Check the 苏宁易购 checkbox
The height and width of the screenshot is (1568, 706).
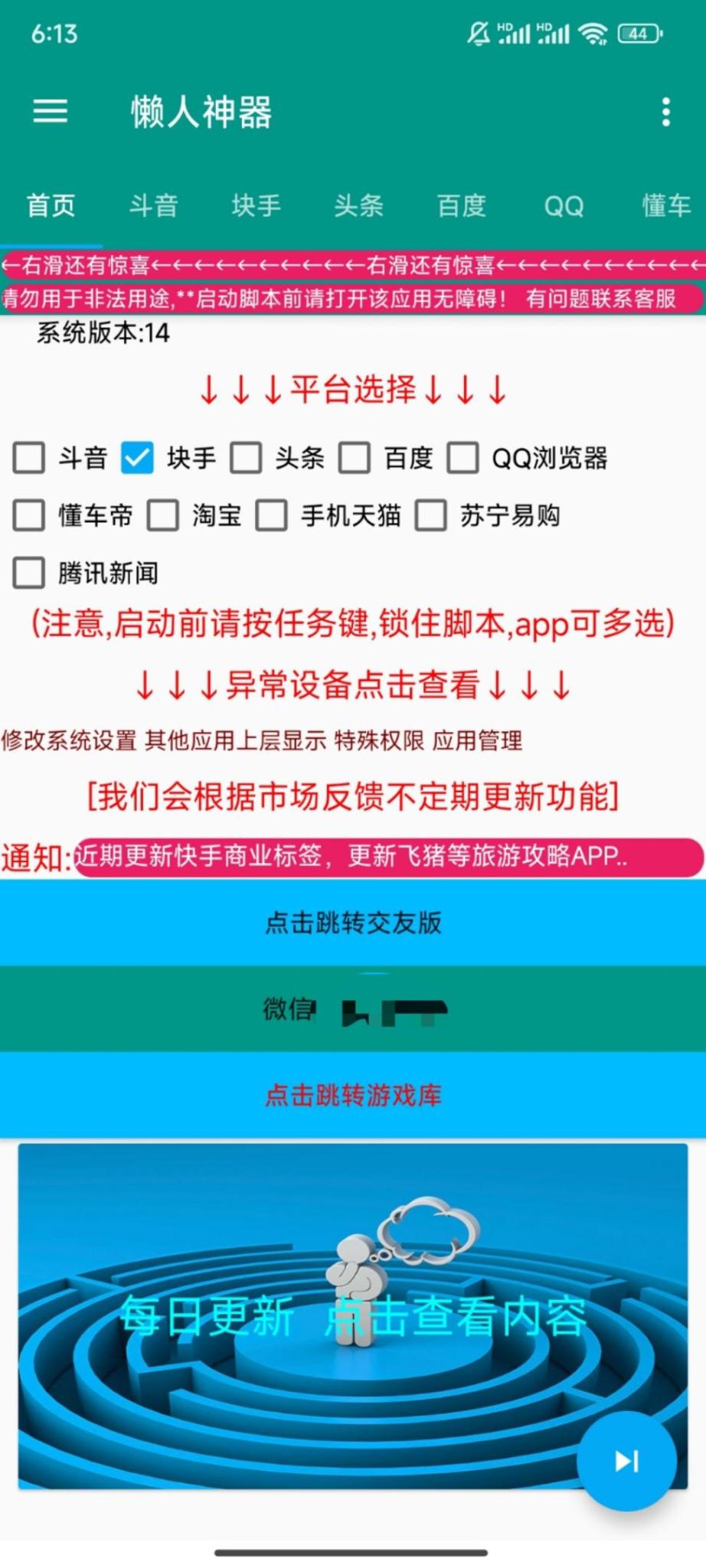pyautogui.click(x=431, y=515)
